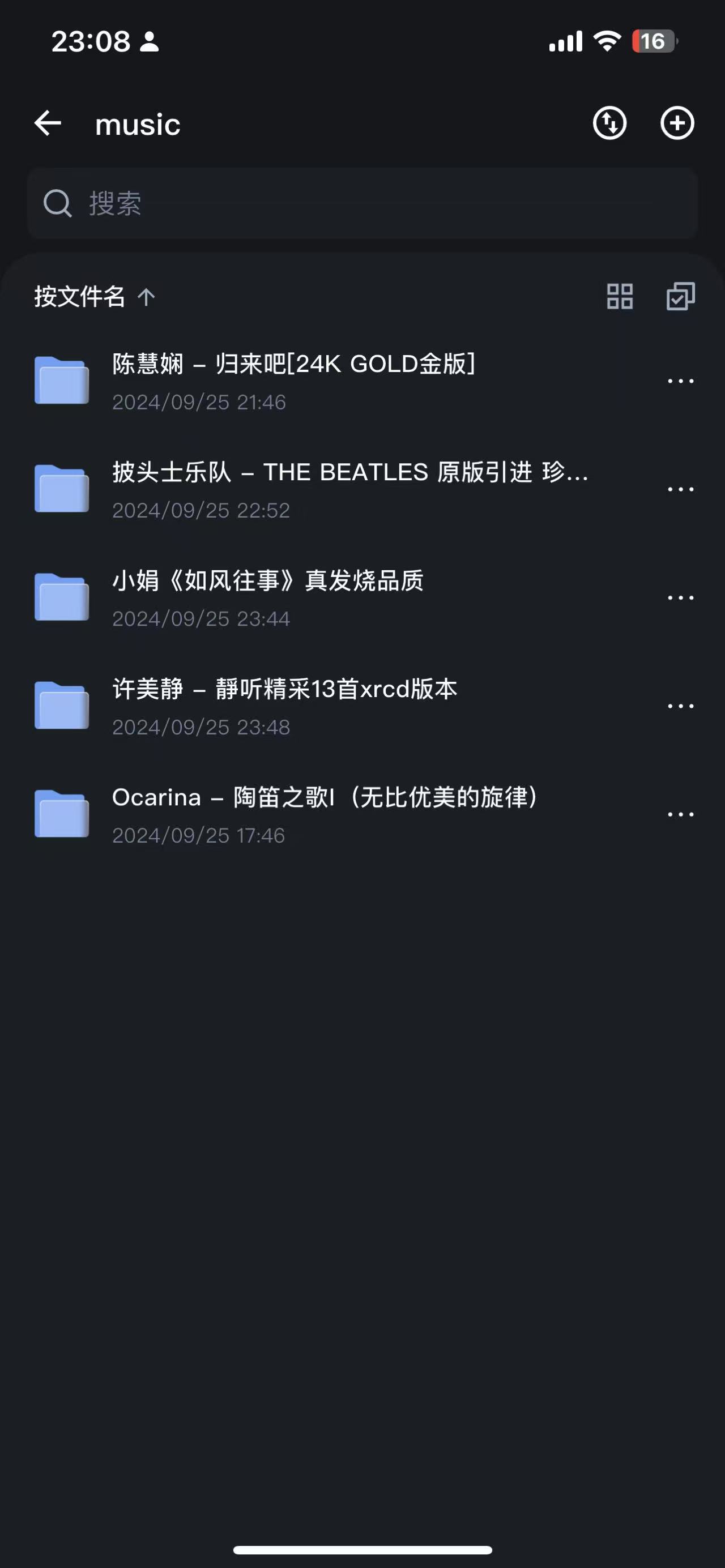This screenshot has width=725, height=1568.
Task: Change the 按文件名 sort order
Action: click(95, 297)
